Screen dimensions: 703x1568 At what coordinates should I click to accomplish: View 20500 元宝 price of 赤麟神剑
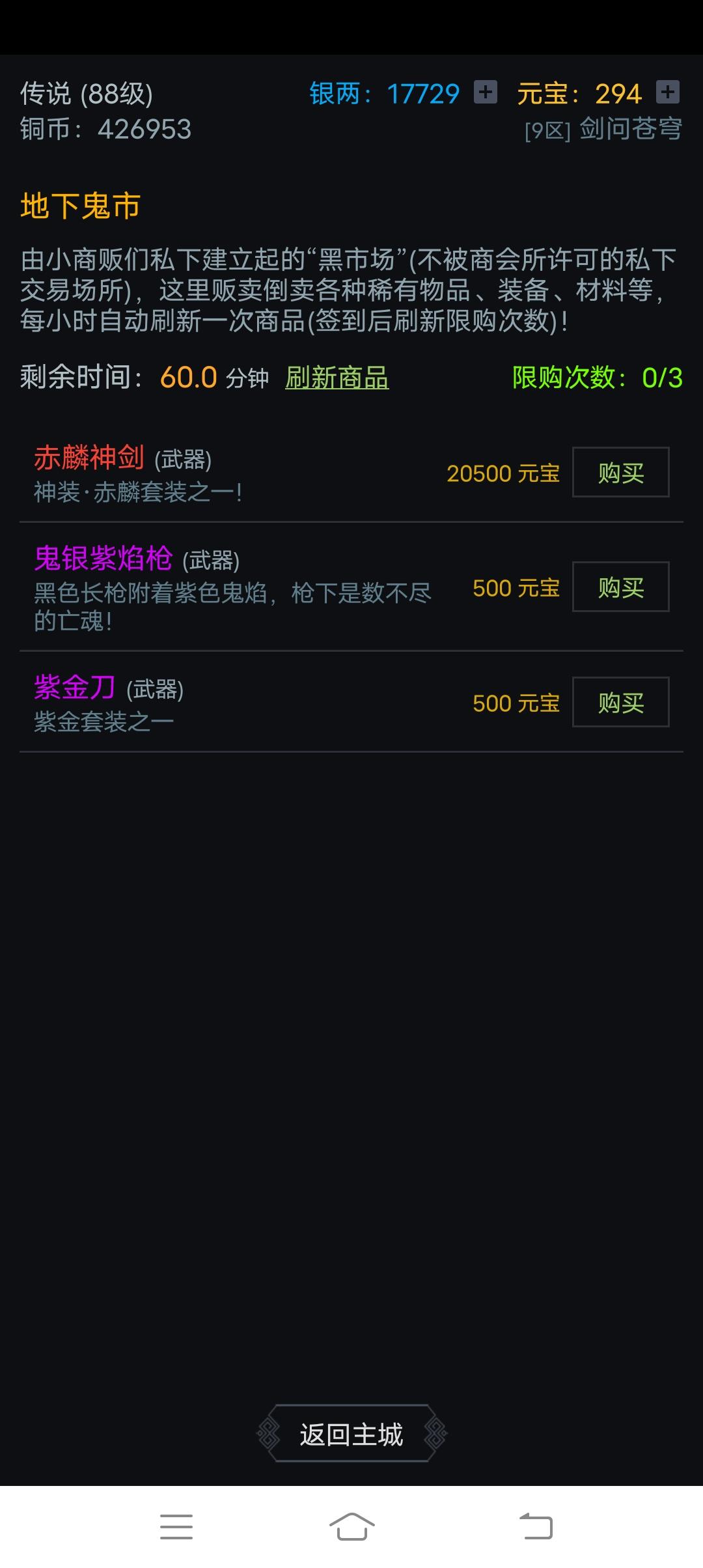coord(501,473)
